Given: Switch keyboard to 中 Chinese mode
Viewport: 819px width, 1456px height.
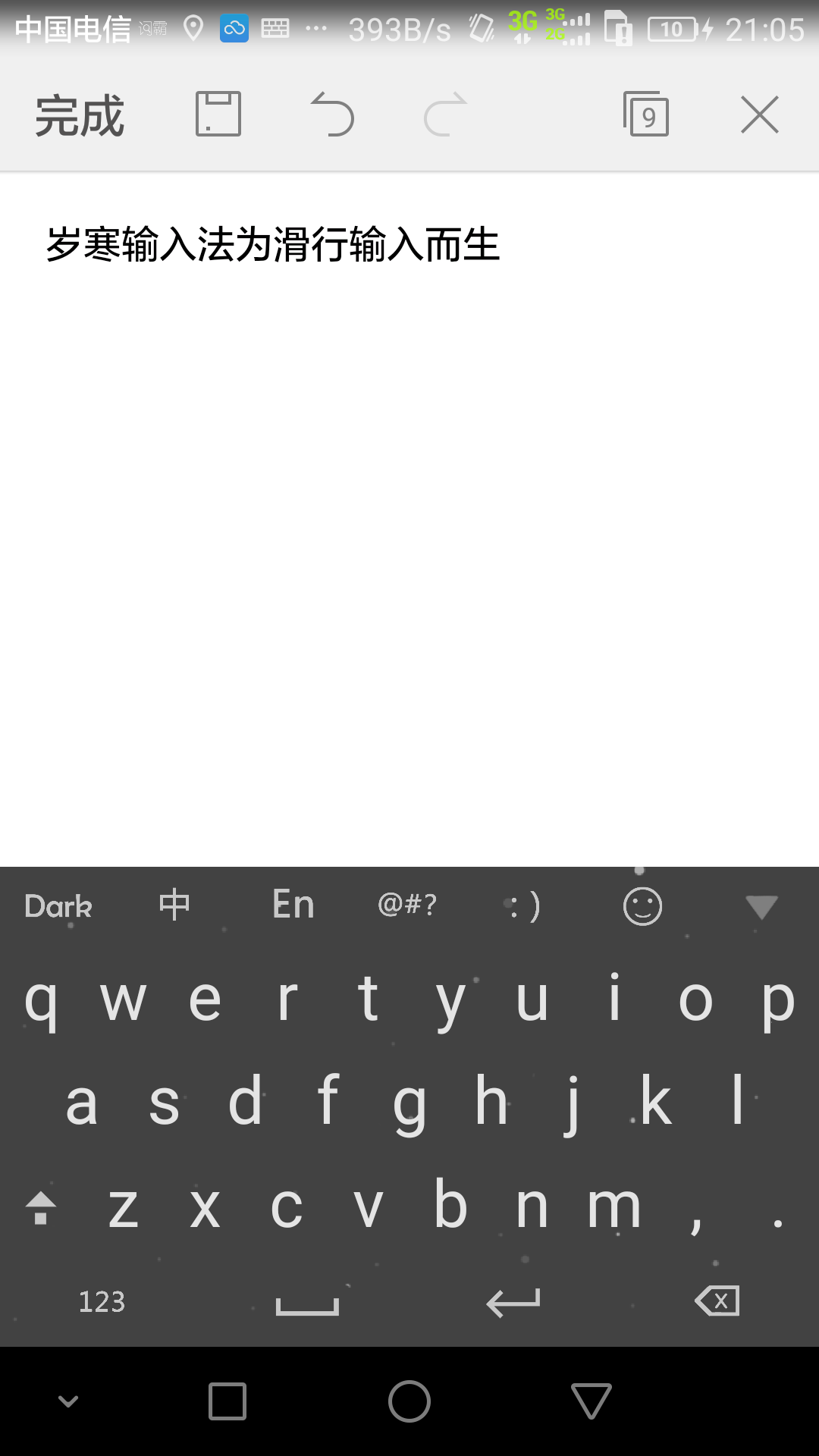Looking at the screenshot, I should (173, 905).
